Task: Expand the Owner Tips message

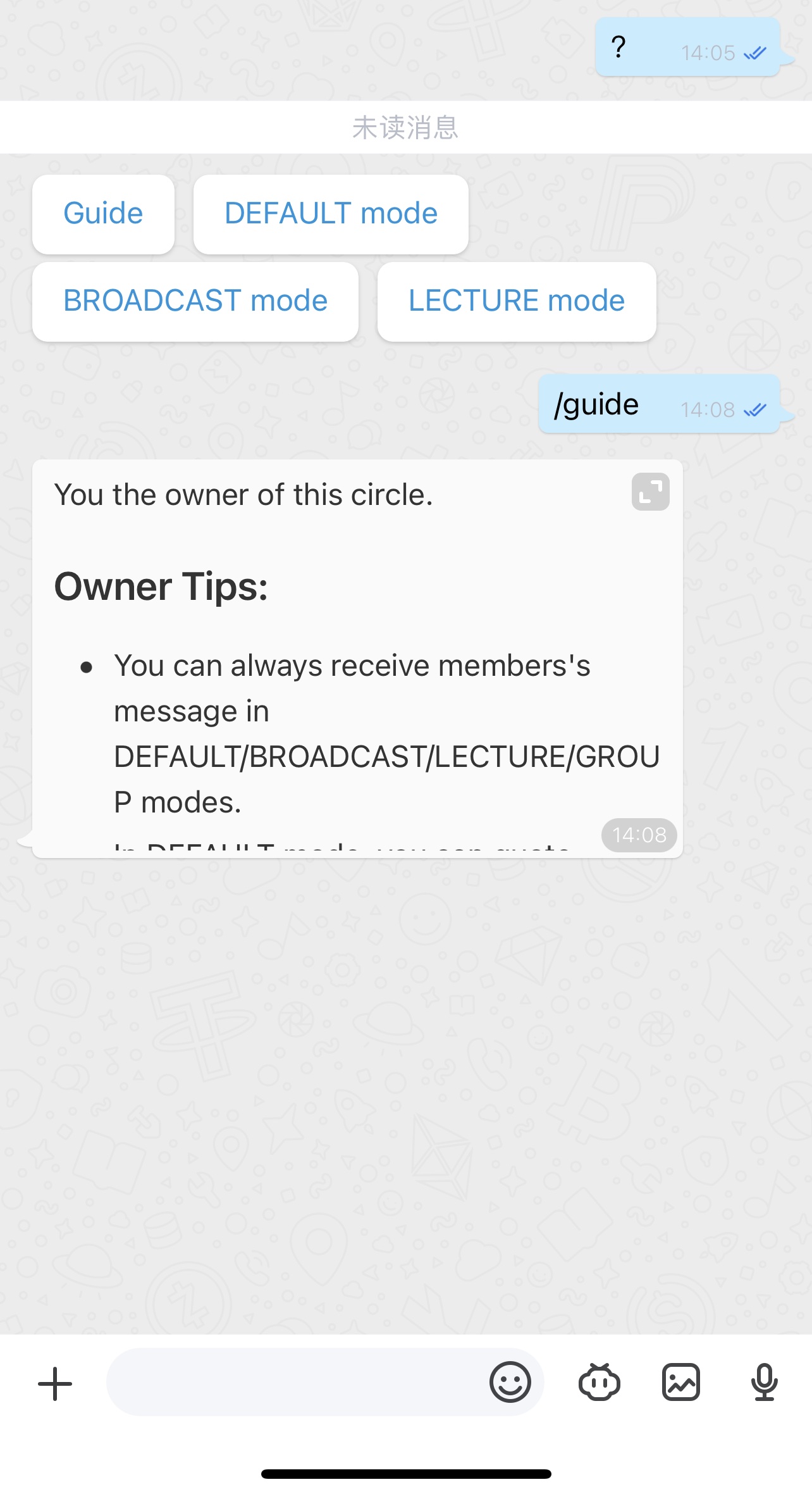Action: pyautogui.click(x=650, y=492)
